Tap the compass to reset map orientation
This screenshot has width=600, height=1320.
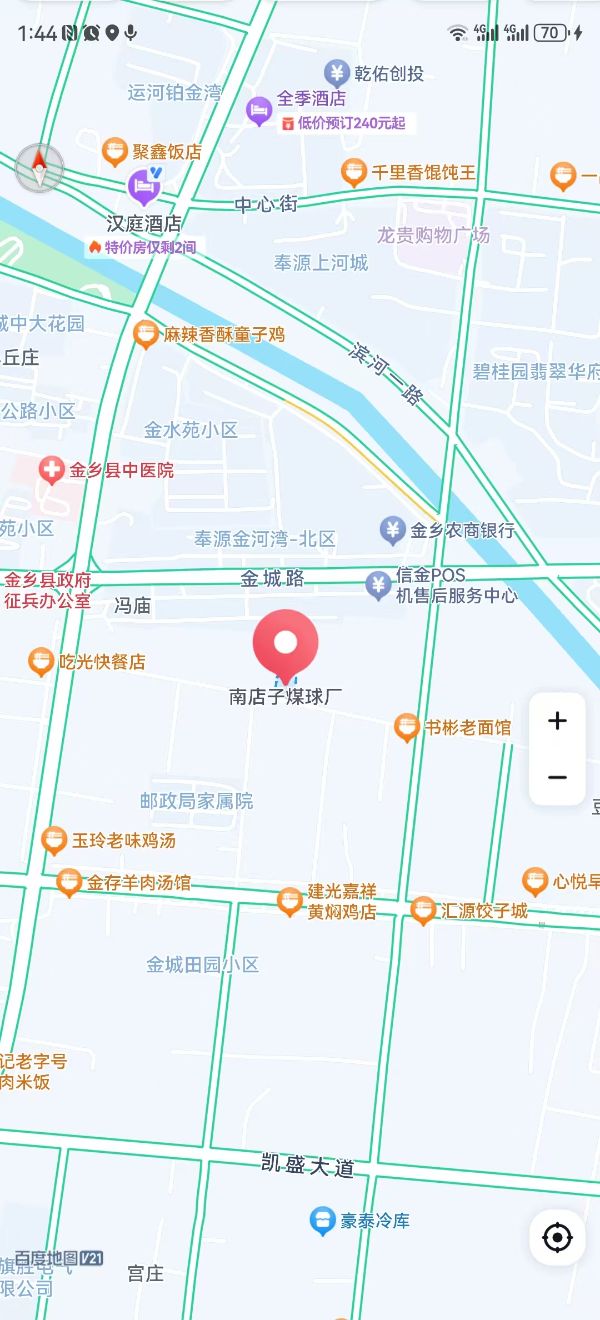[x=40, y=168]
